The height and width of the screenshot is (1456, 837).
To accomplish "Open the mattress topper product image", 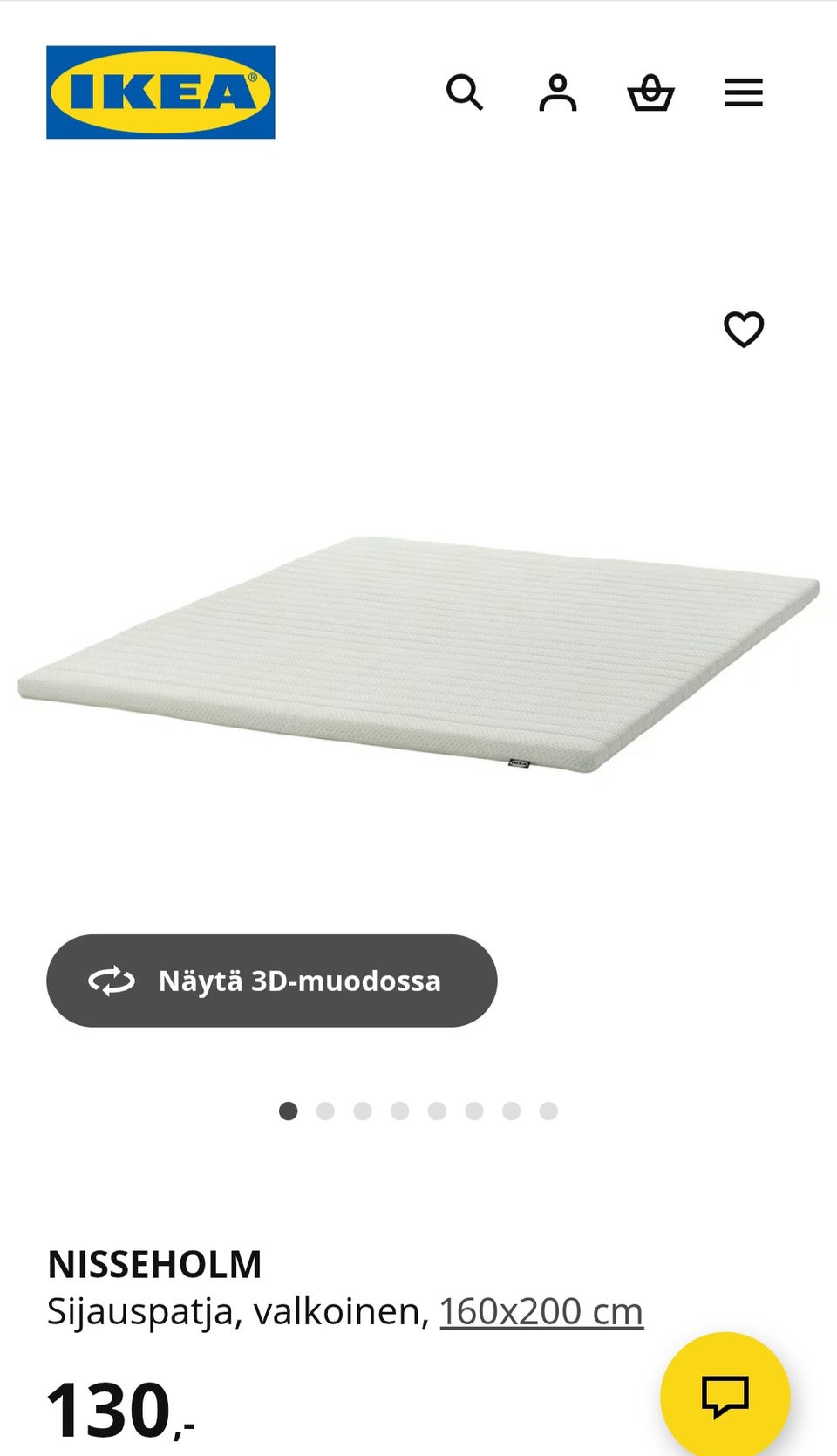I will click(418, 654).
